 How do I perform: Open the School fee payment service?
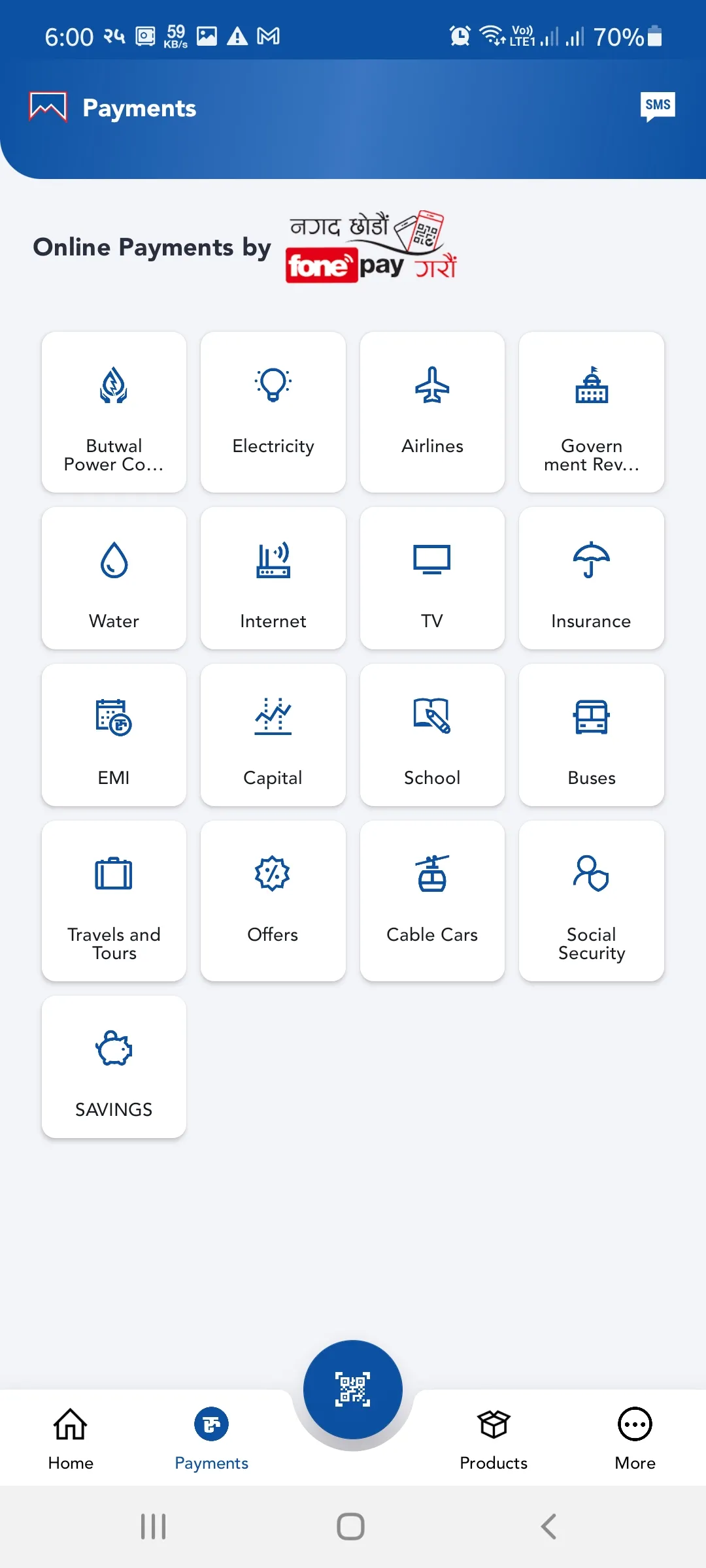pos(432,735)
